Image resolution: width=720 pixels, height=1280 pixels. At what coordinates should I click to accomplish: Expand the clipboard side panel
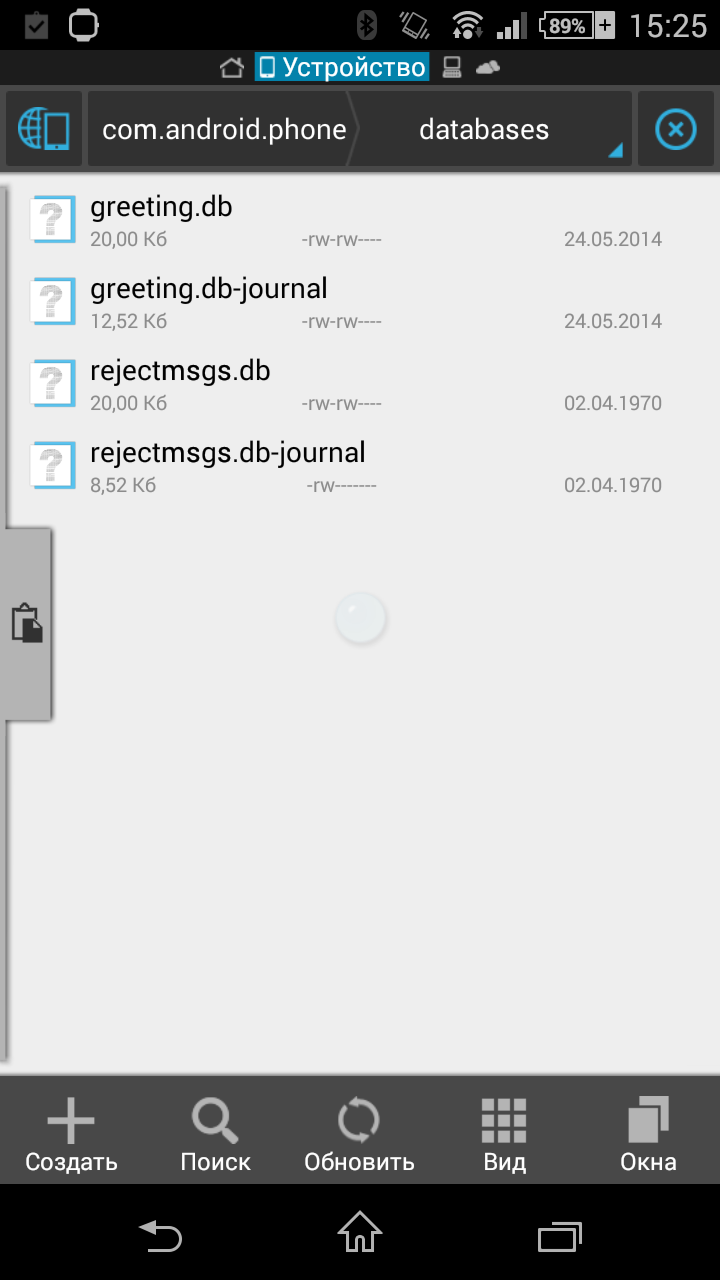pos(26,623)
